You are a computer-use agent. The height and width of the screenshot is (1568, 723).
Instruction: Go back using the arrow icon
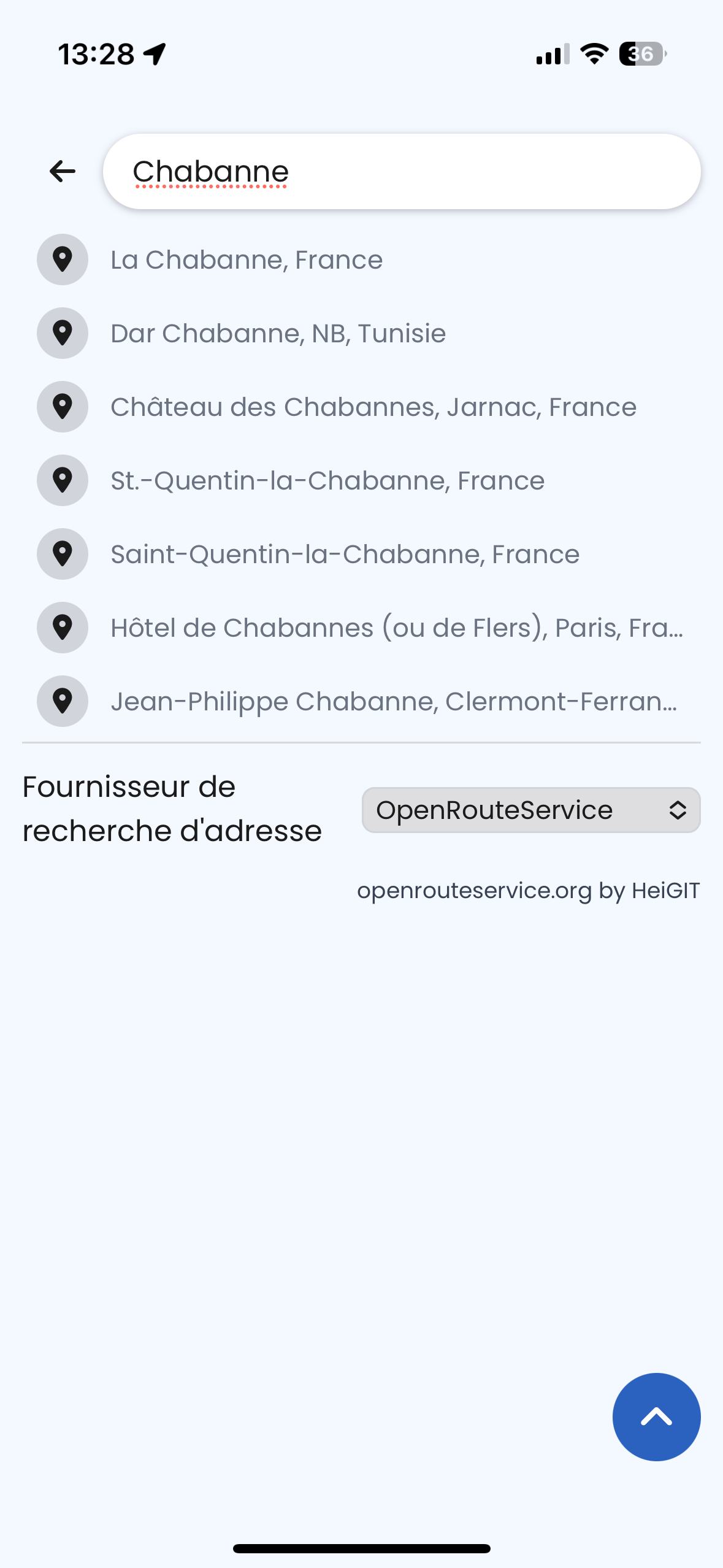coord(63,171)
